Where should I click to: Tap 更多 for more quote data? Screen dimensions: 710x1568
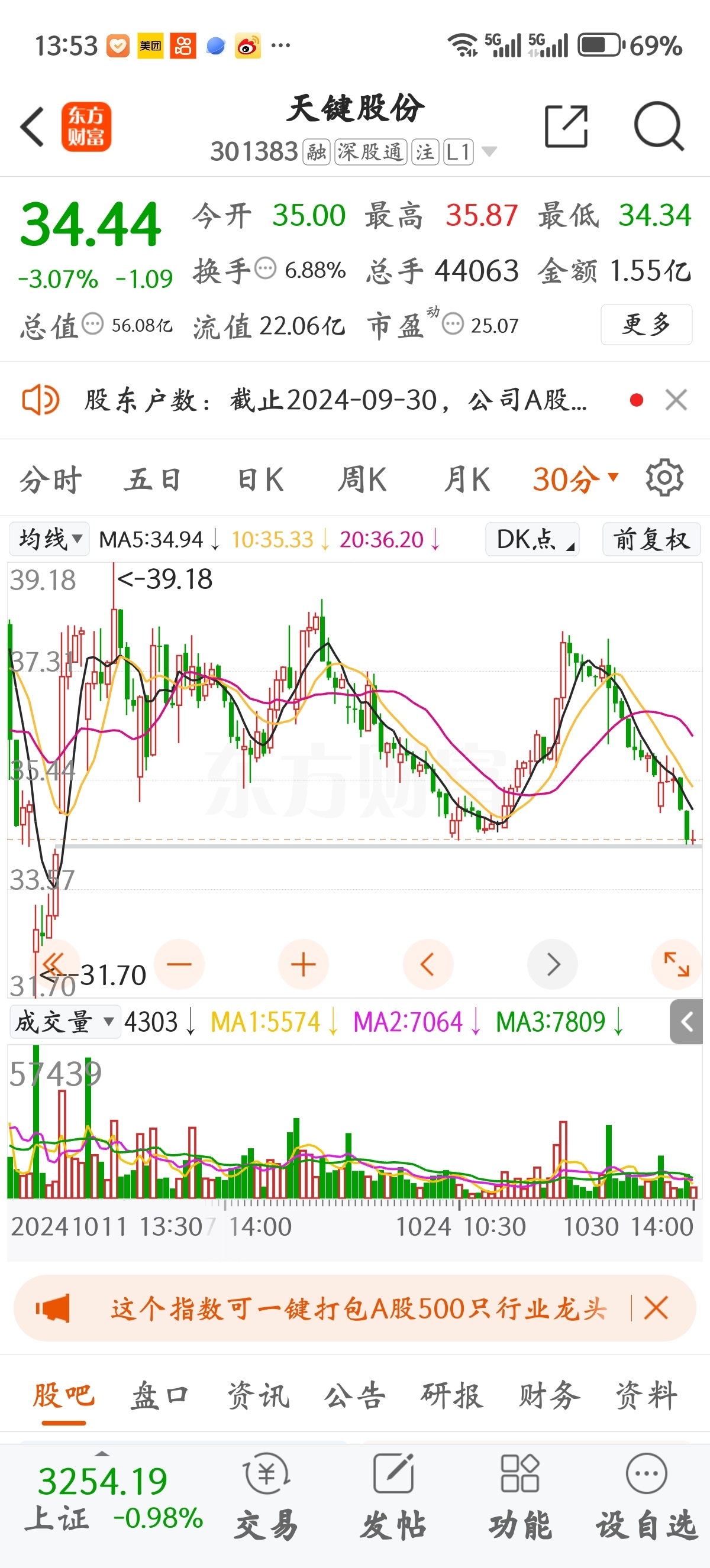pyautogui.click(x=646, y=325)
